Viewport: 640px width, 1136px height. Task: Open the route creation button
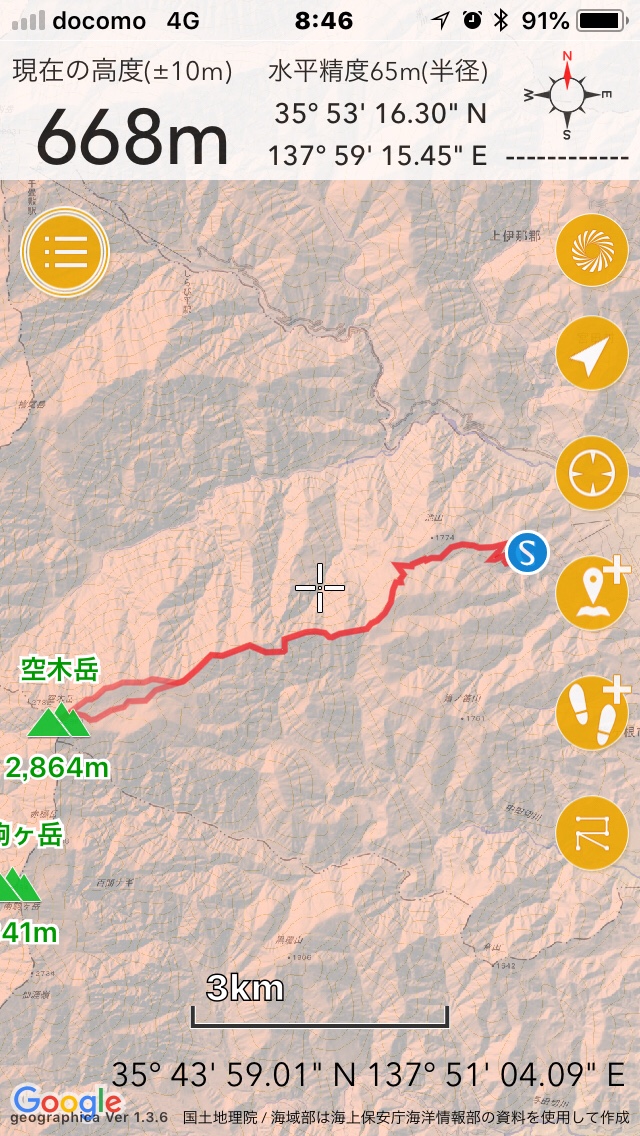click(x=591, y=832)
